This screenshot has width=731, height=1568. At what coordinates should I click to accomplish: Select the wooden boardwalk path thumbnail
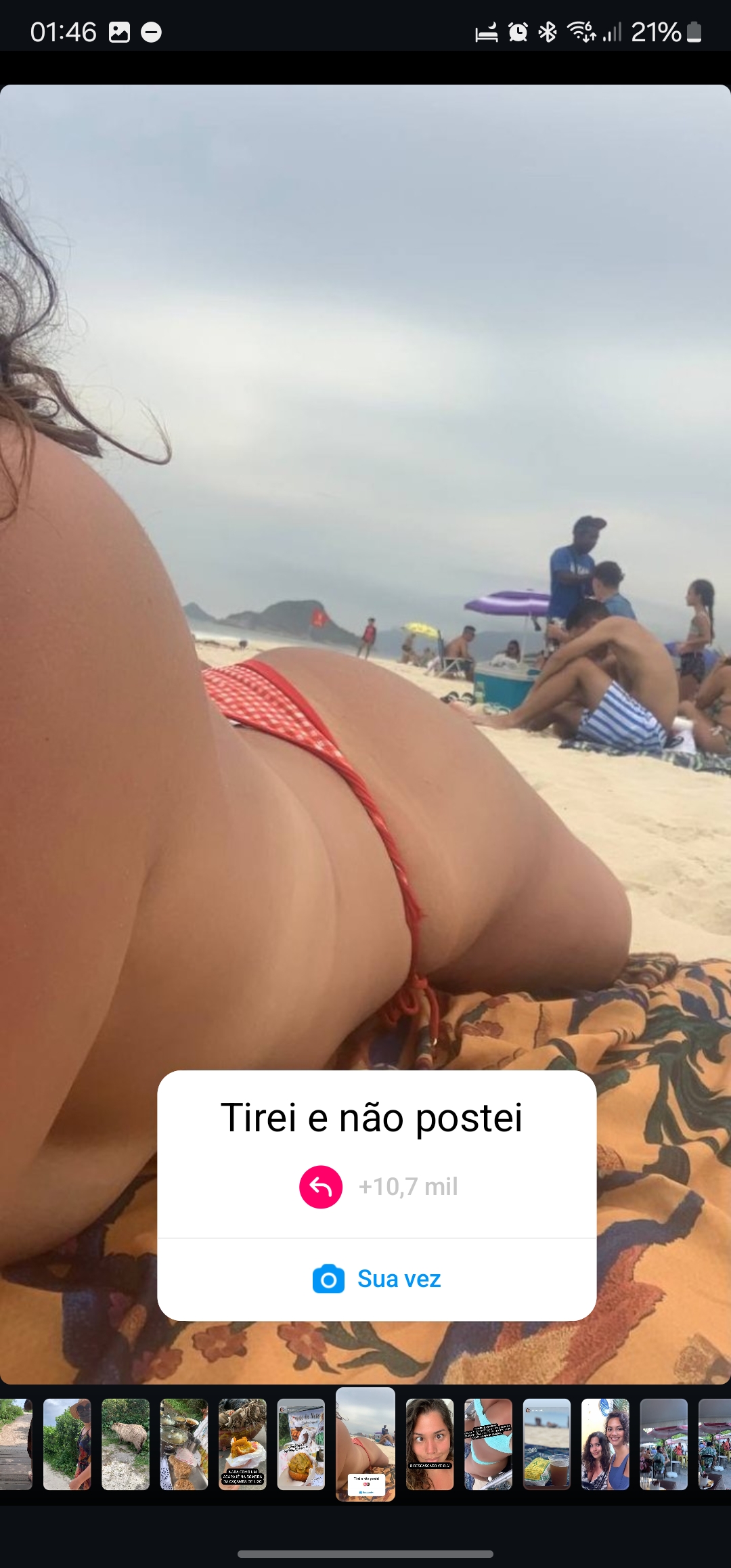(15, 1444)
